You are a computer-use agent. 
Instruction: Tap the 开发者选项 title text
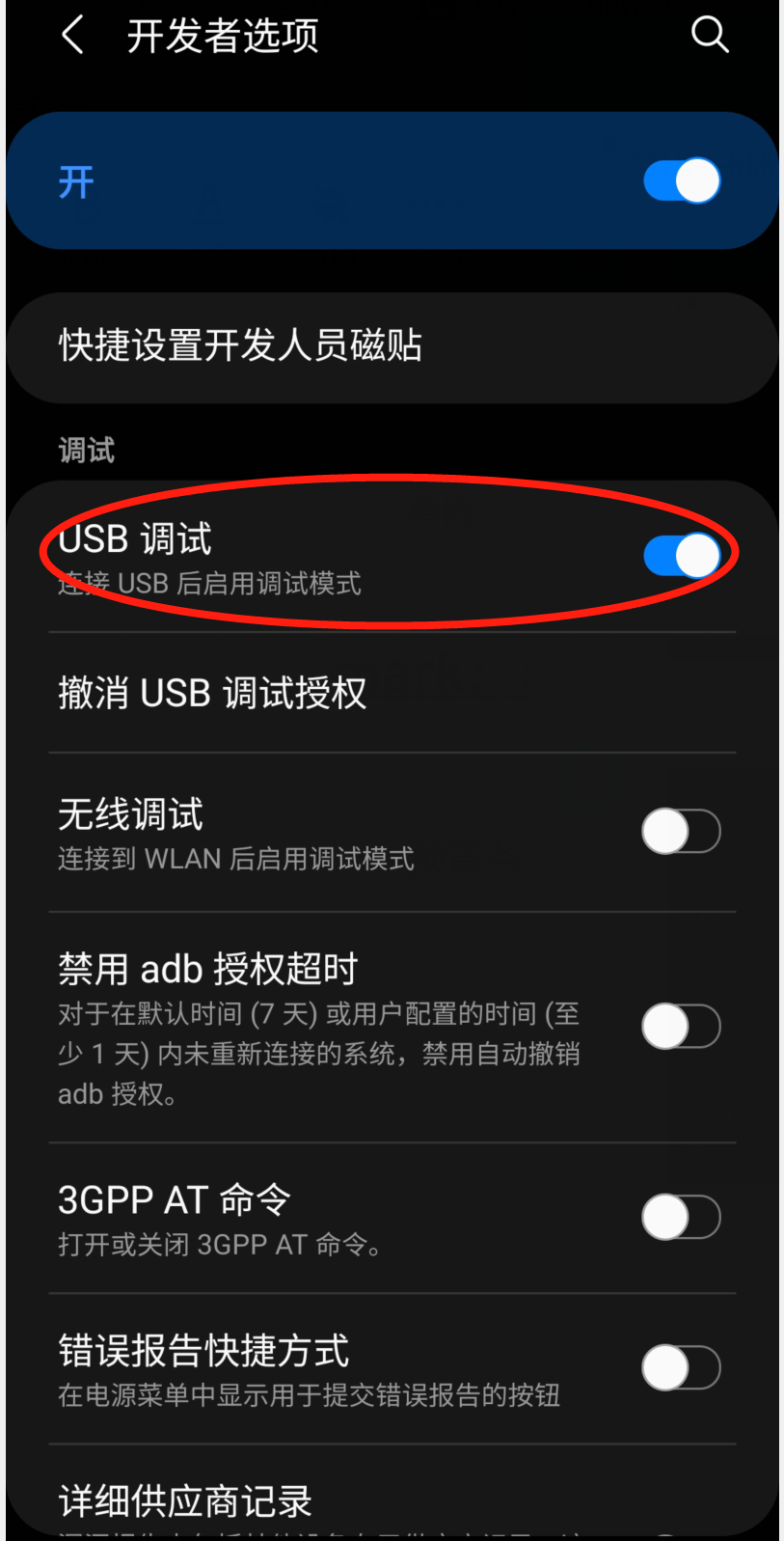224,34
